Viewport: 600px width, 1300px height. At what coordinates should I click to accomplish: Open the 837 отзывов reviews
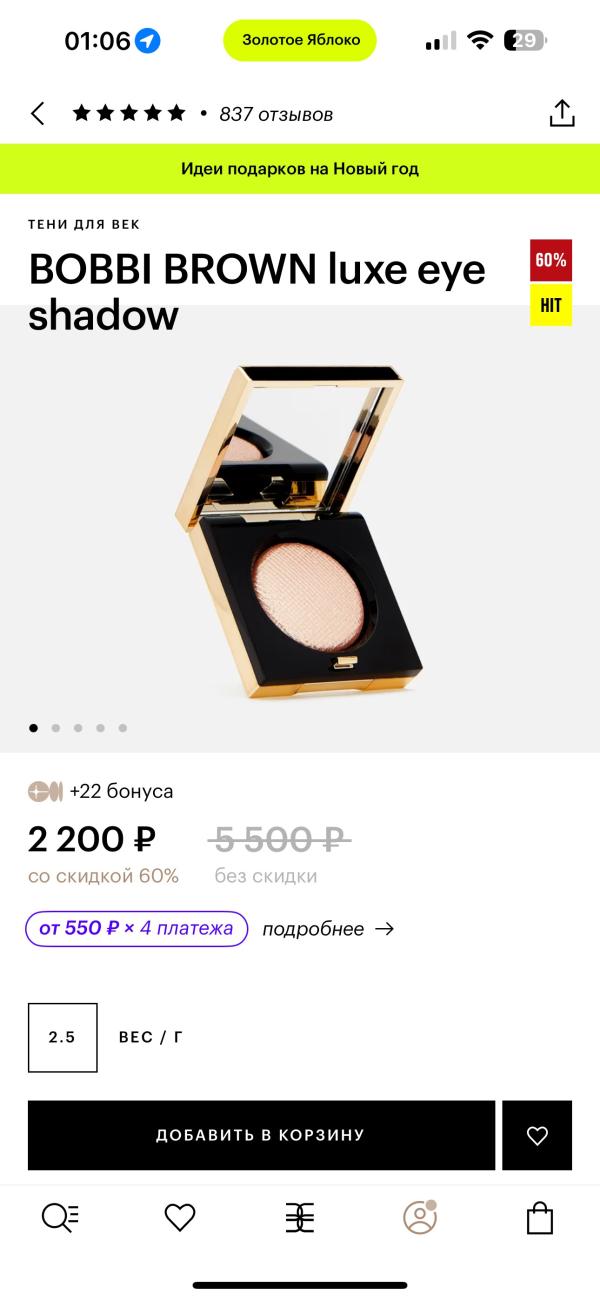276,114
